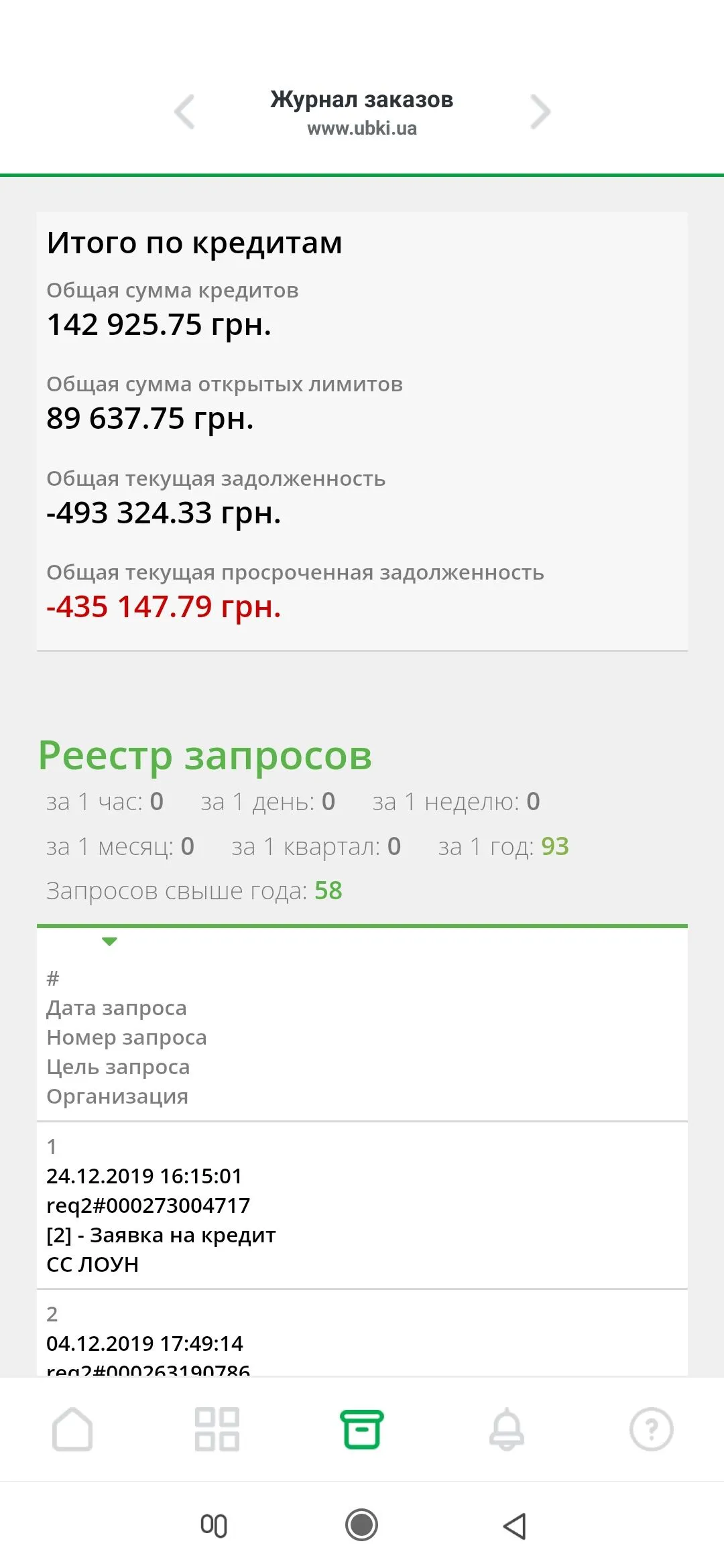This screenshot has height=1568, width=724.
Task: Open recent apps from the navigation bar
Action: tap(214, 1526)
